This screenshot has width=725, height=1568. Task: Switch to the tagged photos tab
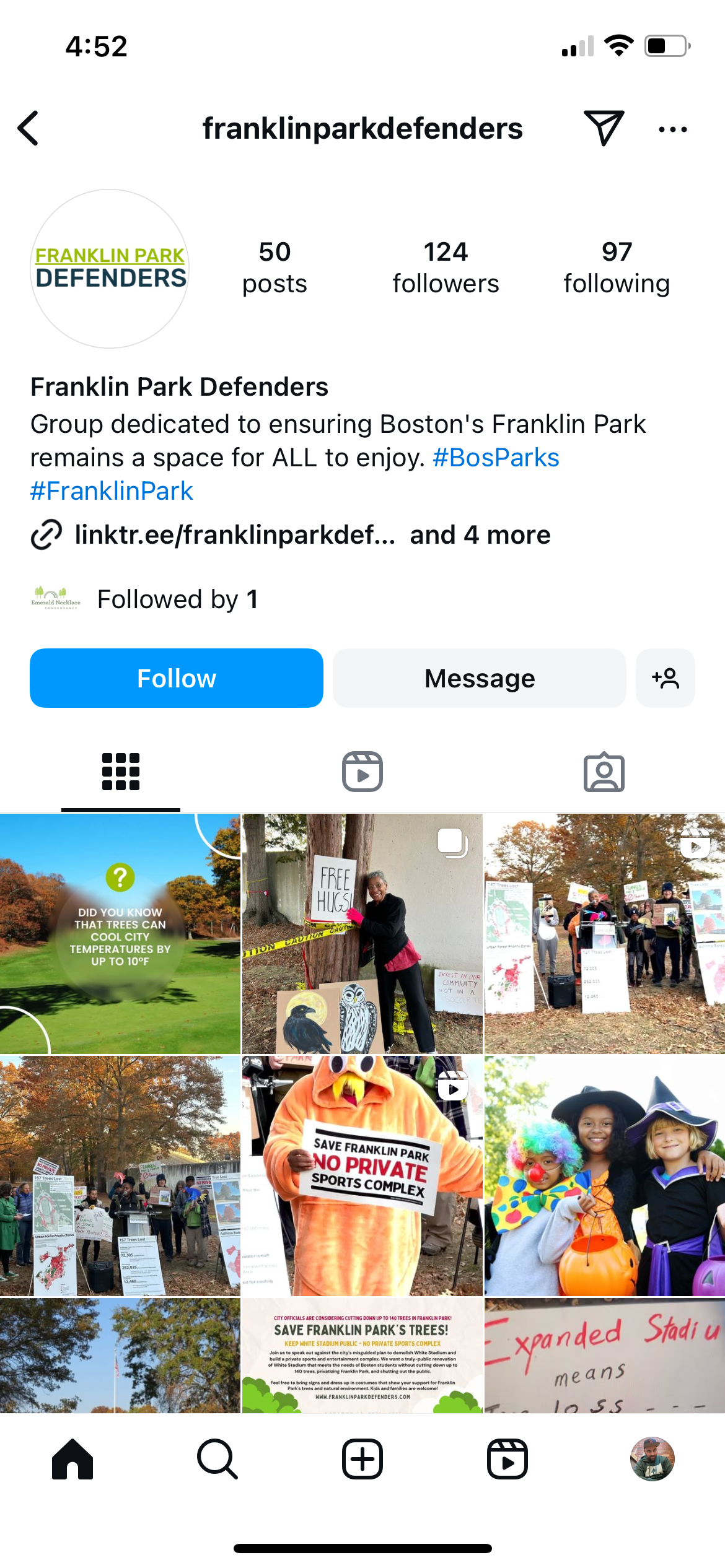604,772
